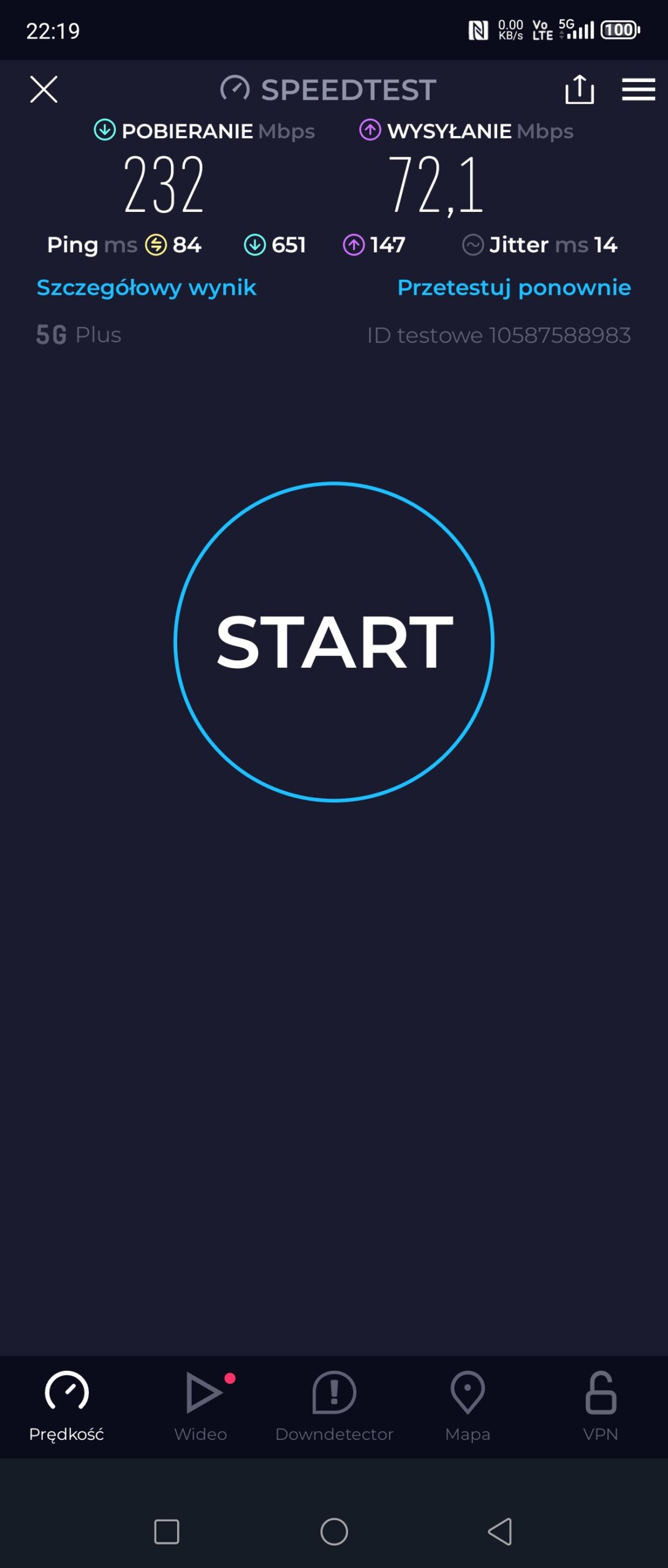This screenshot has width=668, height=1568.
Task: Close the speed test result
Action: tap(44, 89)
